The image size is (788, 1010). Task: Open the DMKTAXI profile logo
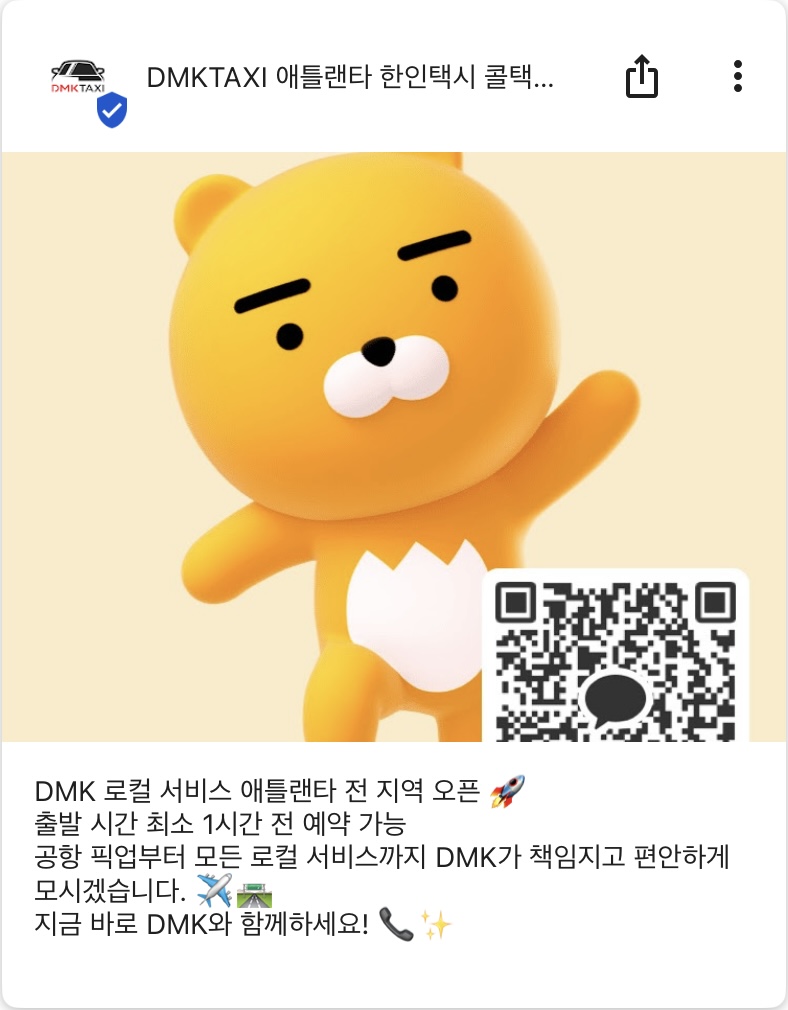[80, 78]
